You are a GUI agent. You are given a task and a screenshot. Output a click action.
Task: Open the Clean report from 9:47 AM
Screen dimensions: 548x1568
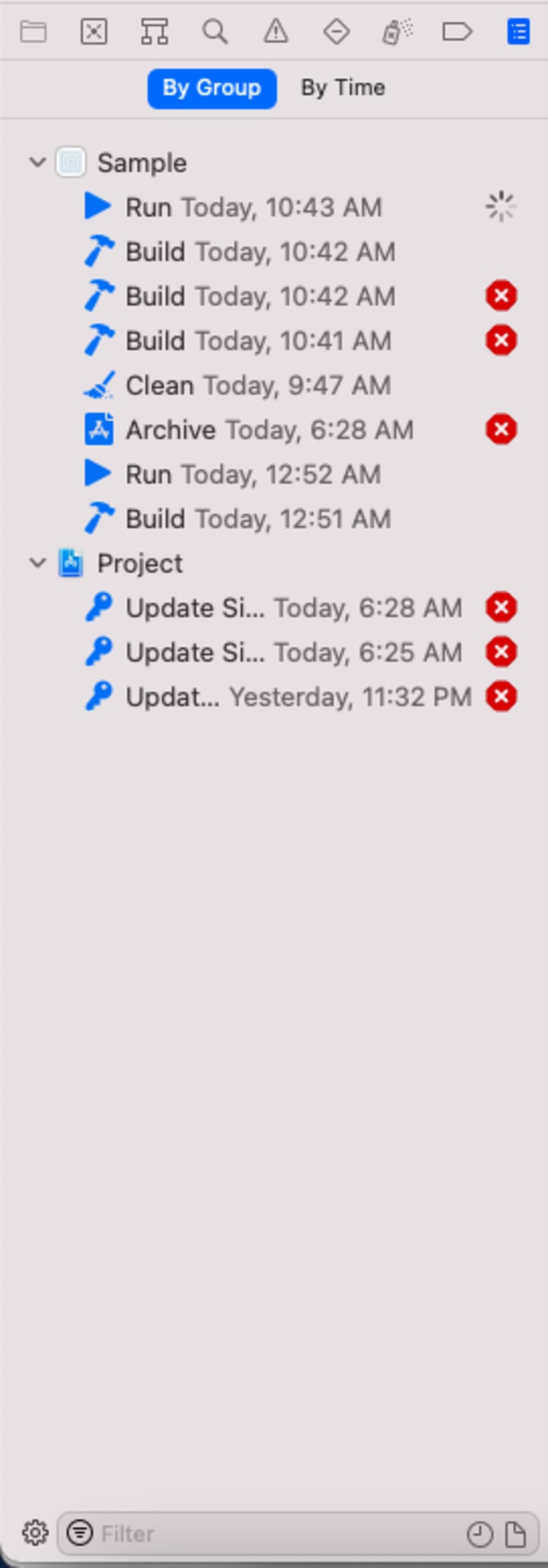(258, 385)
